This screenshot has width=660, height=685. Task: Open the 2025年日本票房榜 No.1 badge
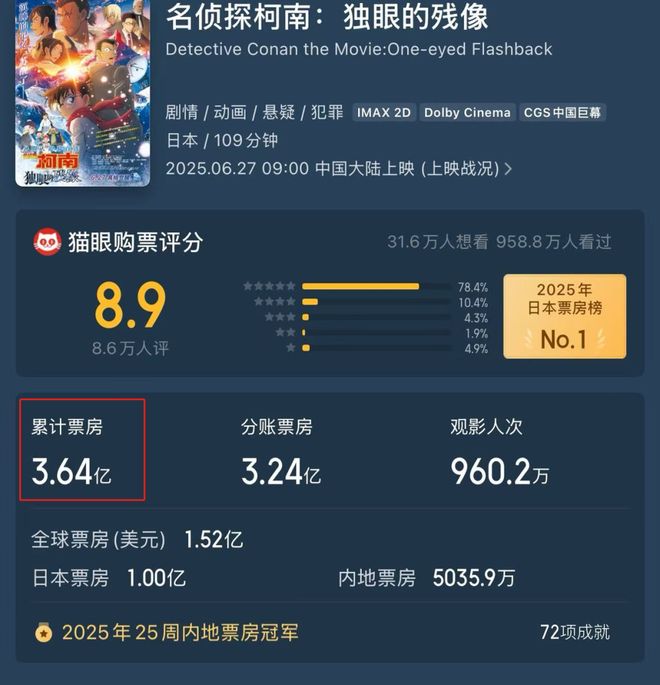point(564,315)
